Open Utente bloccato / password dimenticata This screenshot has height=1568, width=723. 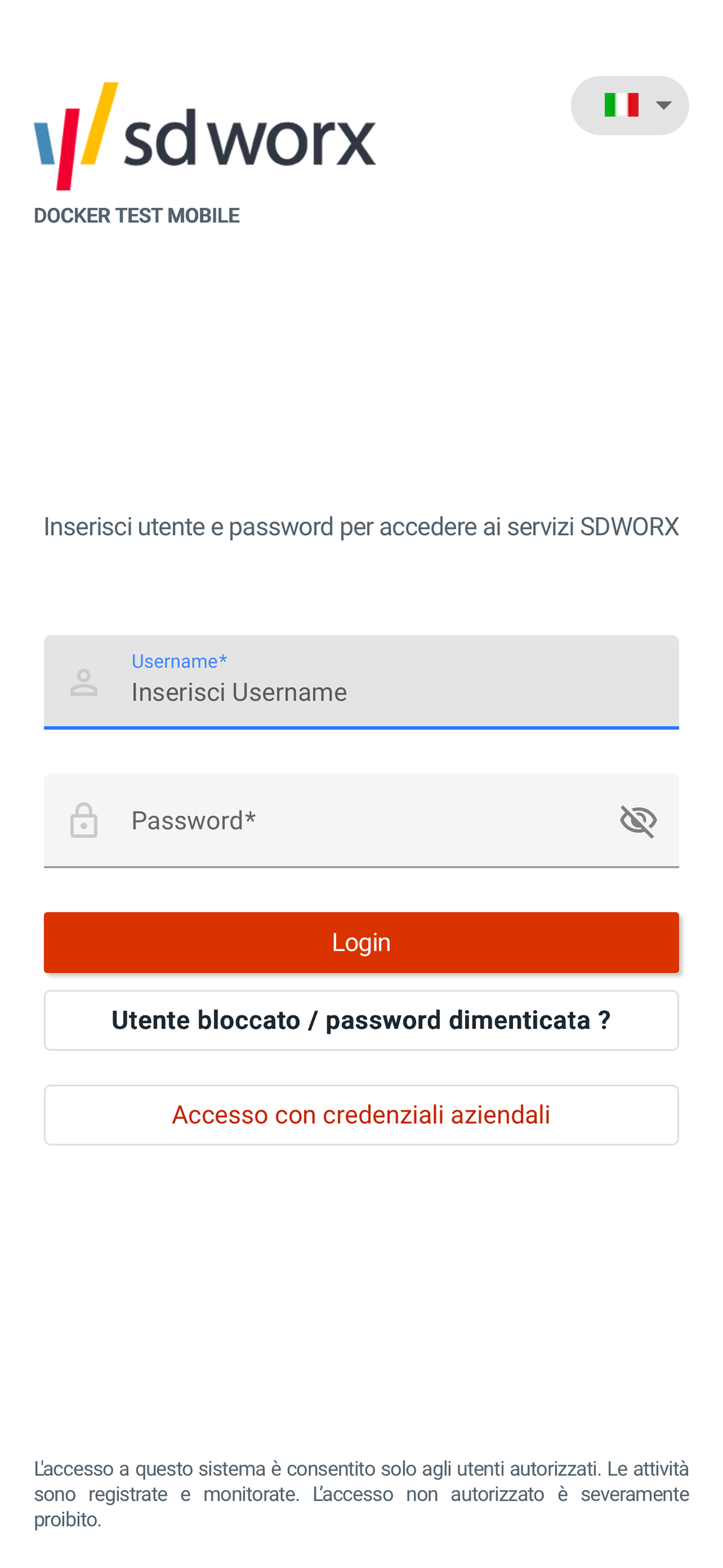[361, 1020]
